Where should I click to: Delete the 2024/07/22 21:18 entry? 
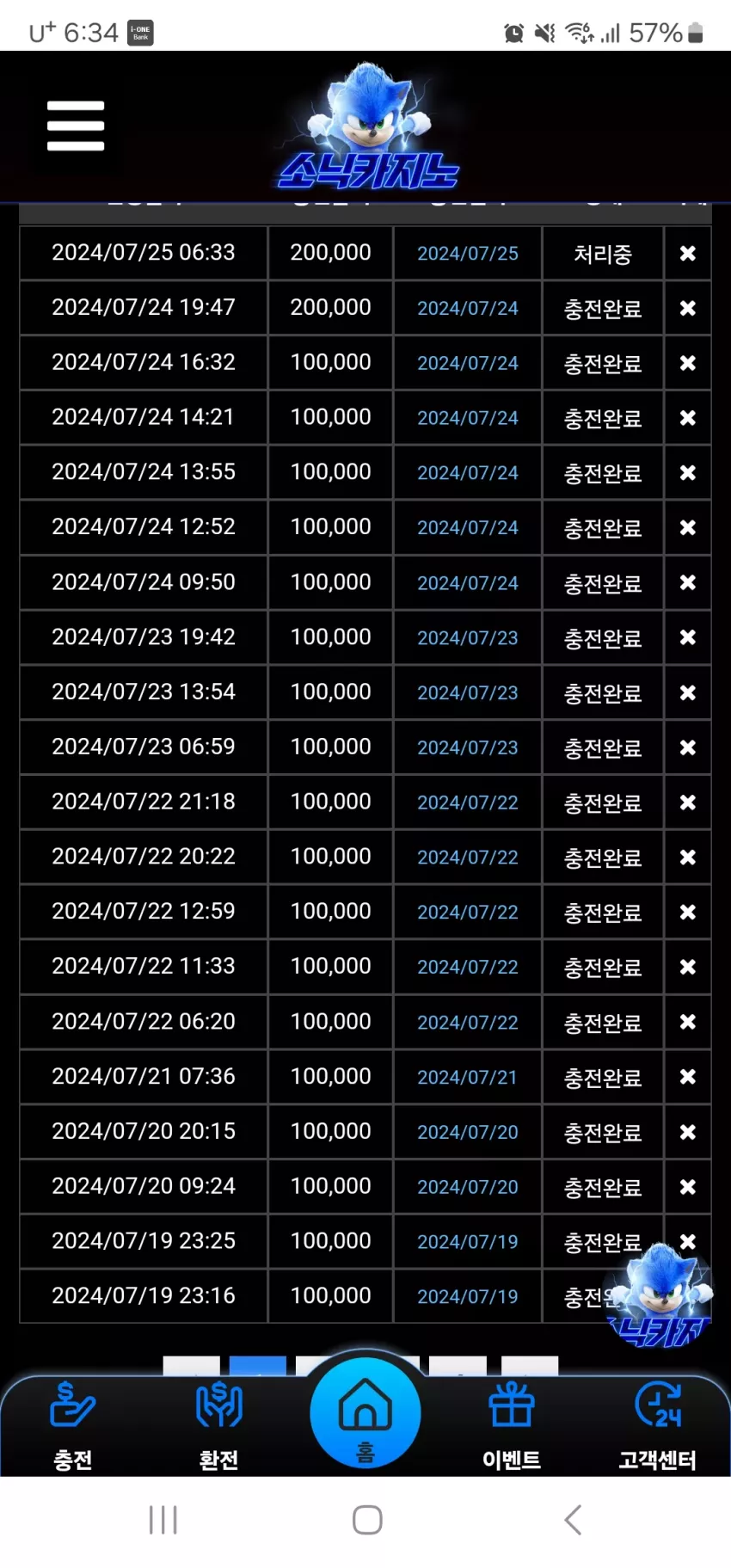(x=688, y=802)
